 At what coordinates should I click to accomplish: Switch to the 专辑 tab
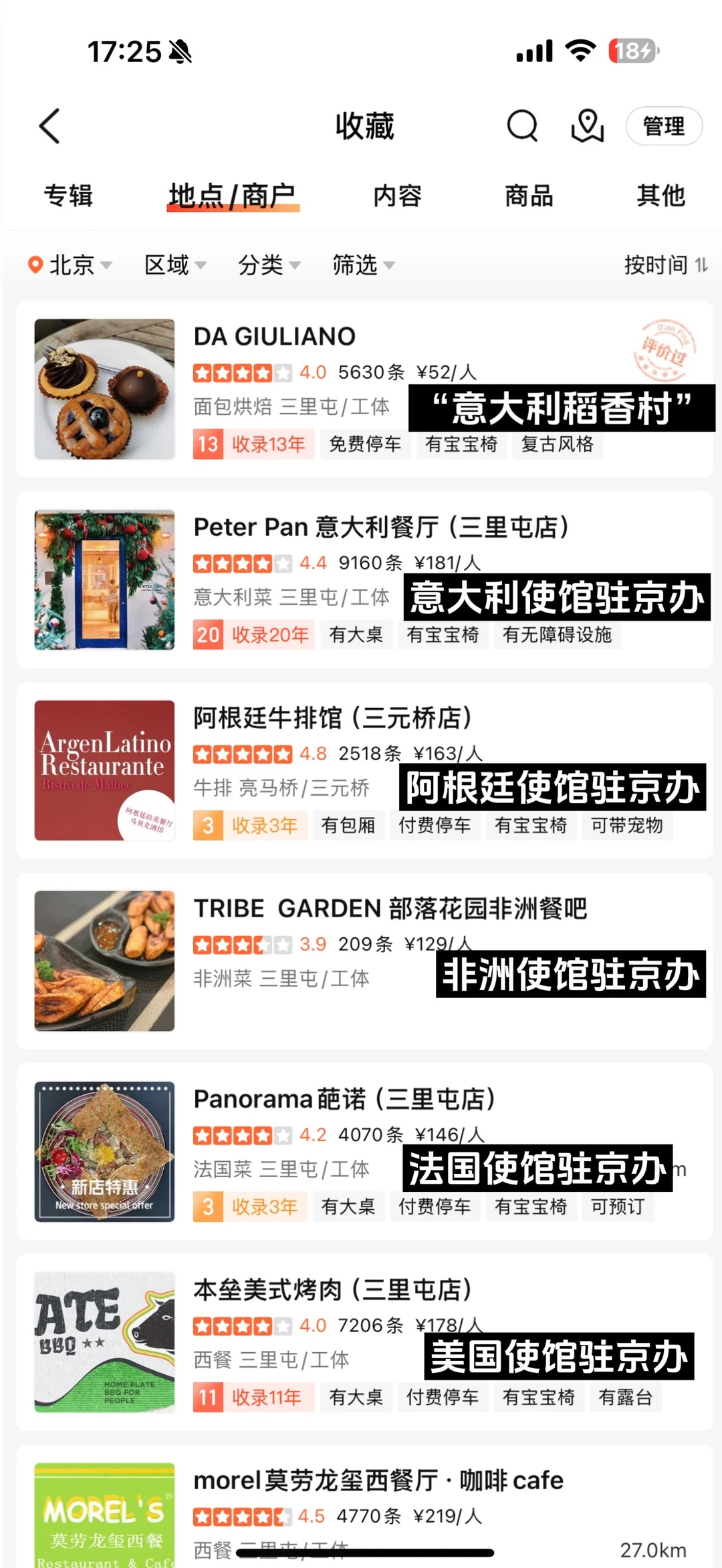point(68,196)
